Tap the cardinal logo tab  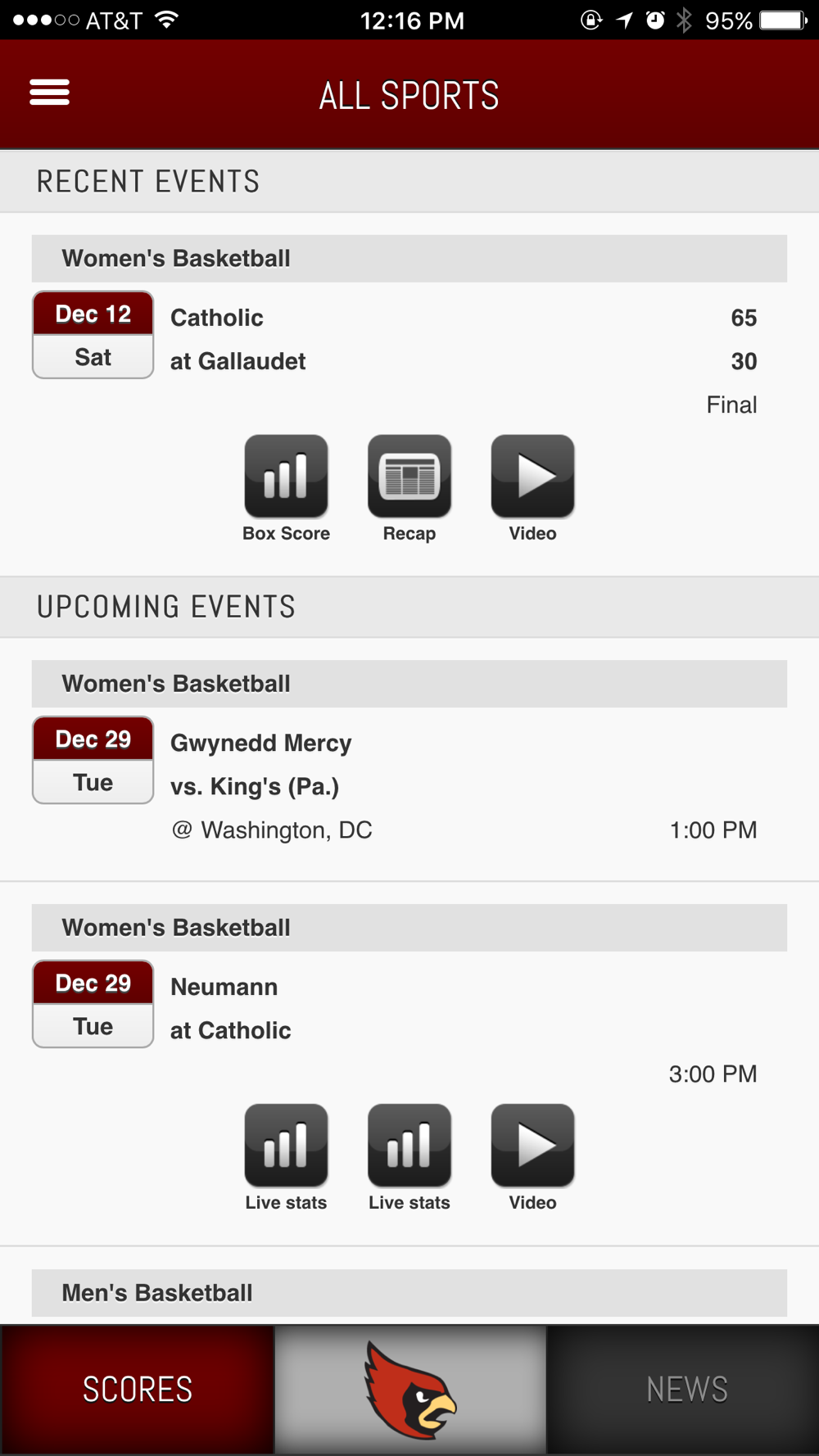(409, 1390)
